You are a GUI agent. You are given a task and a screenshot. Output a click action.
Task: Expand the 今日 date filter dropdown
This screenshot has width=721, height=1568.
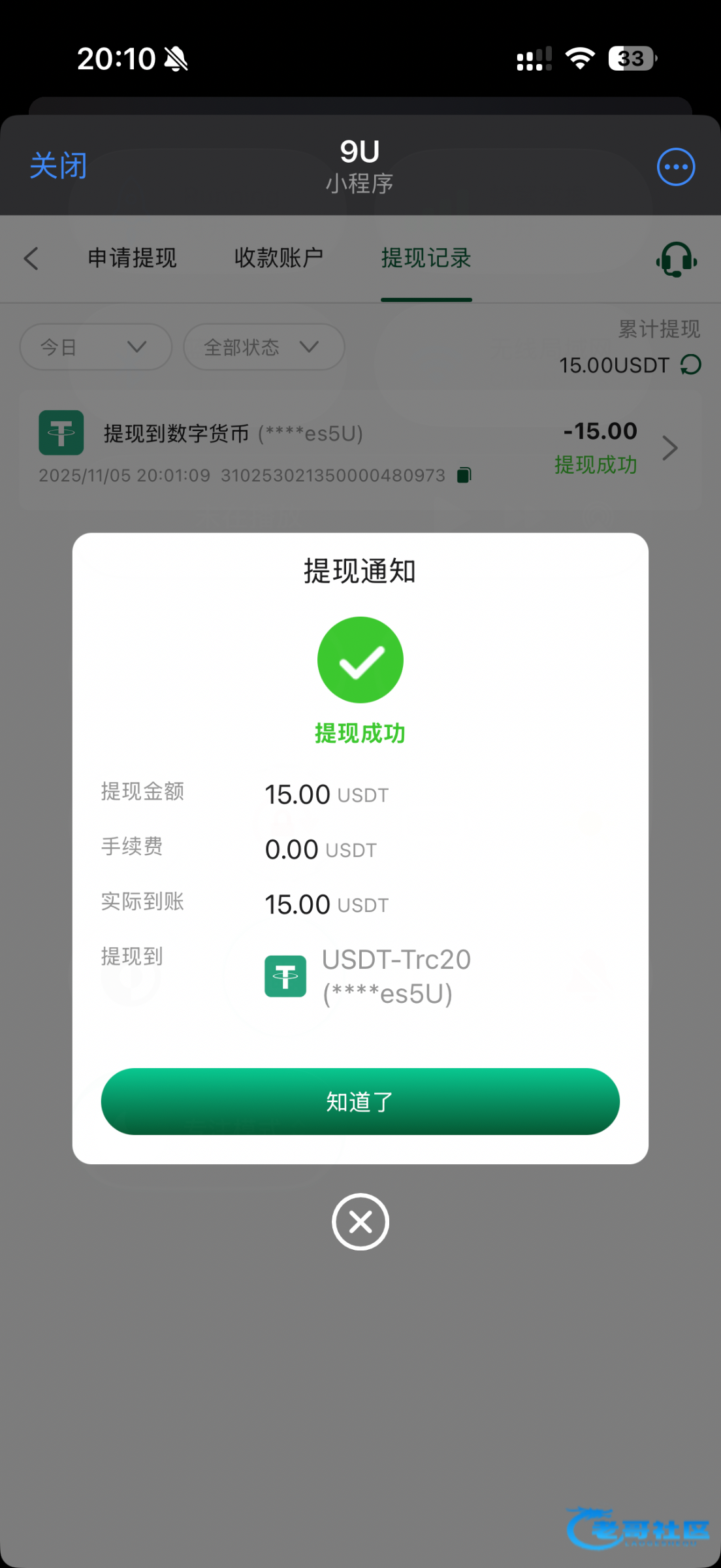tap(96, 347)
